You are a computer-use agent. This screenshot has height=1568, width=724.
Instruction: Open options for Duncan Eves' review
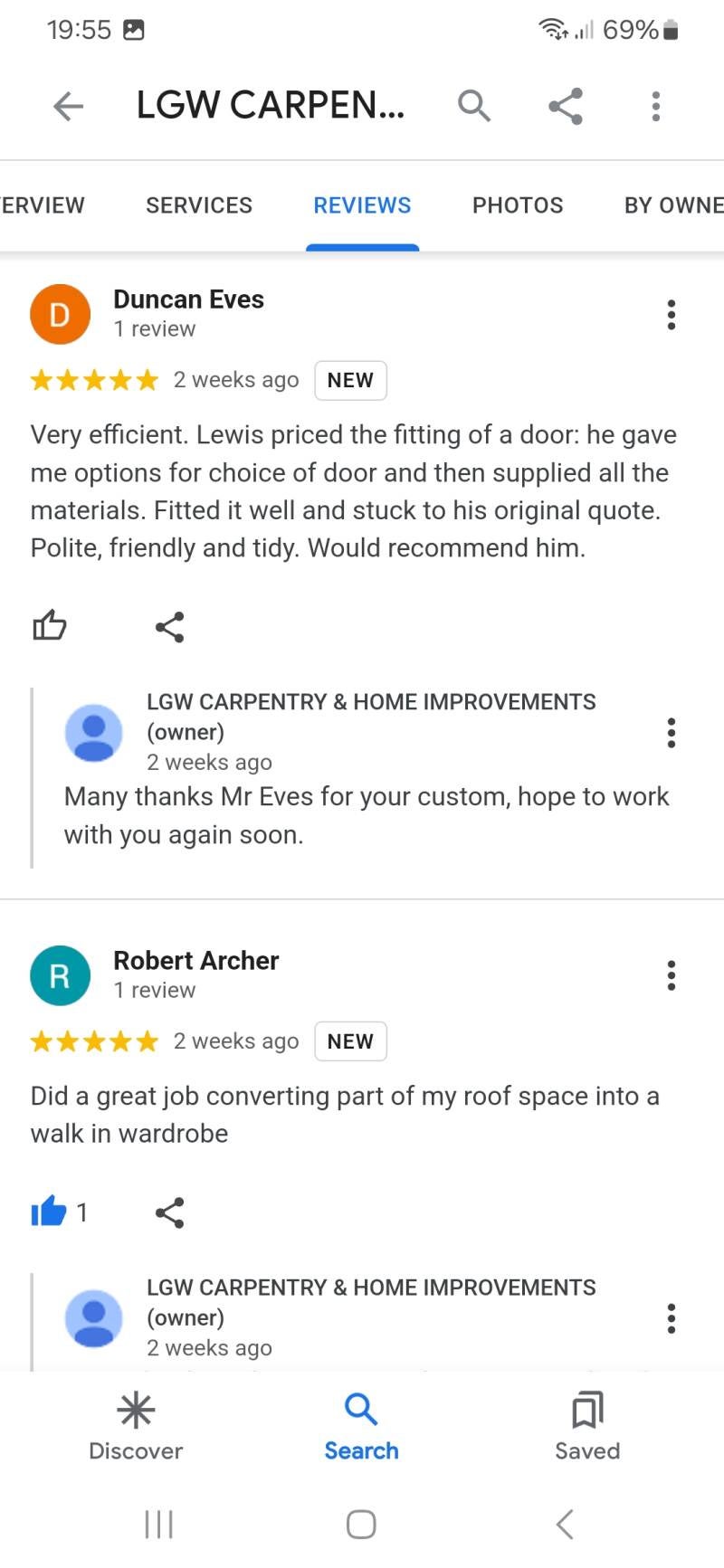click(x=671, y=314)
